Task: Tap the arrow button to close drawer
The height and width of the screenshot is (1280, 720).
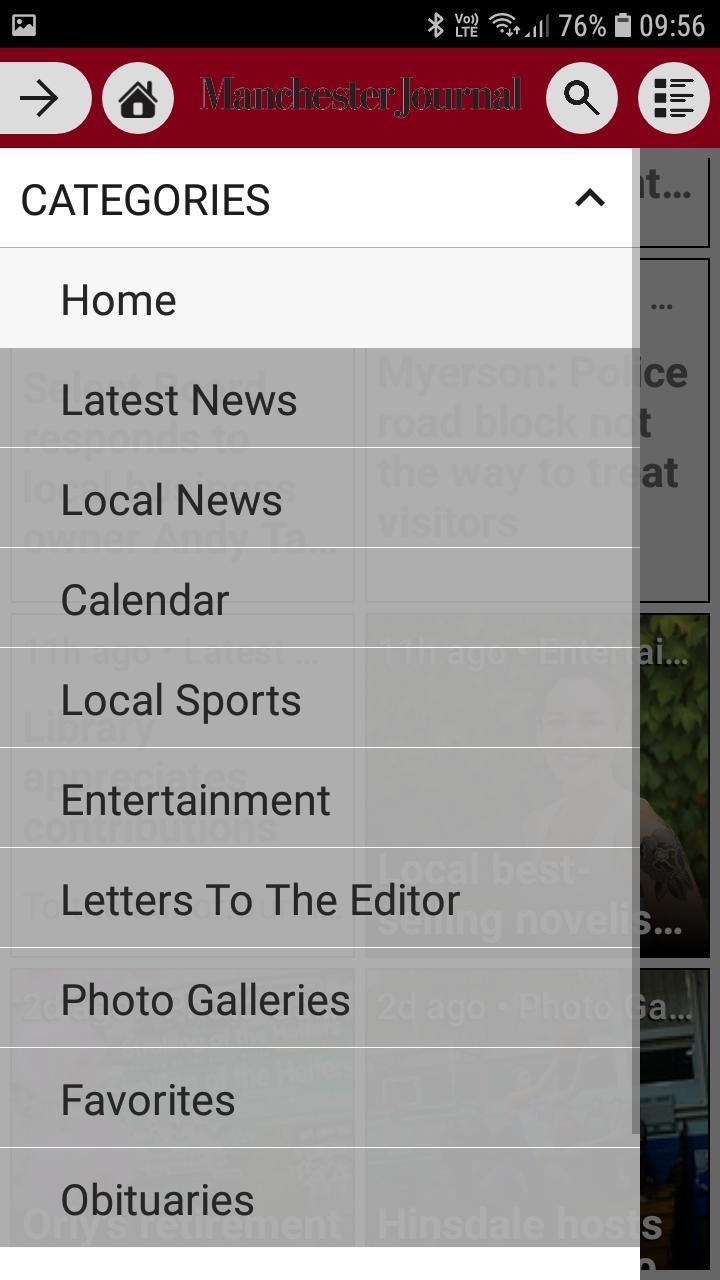Action: 40,98
